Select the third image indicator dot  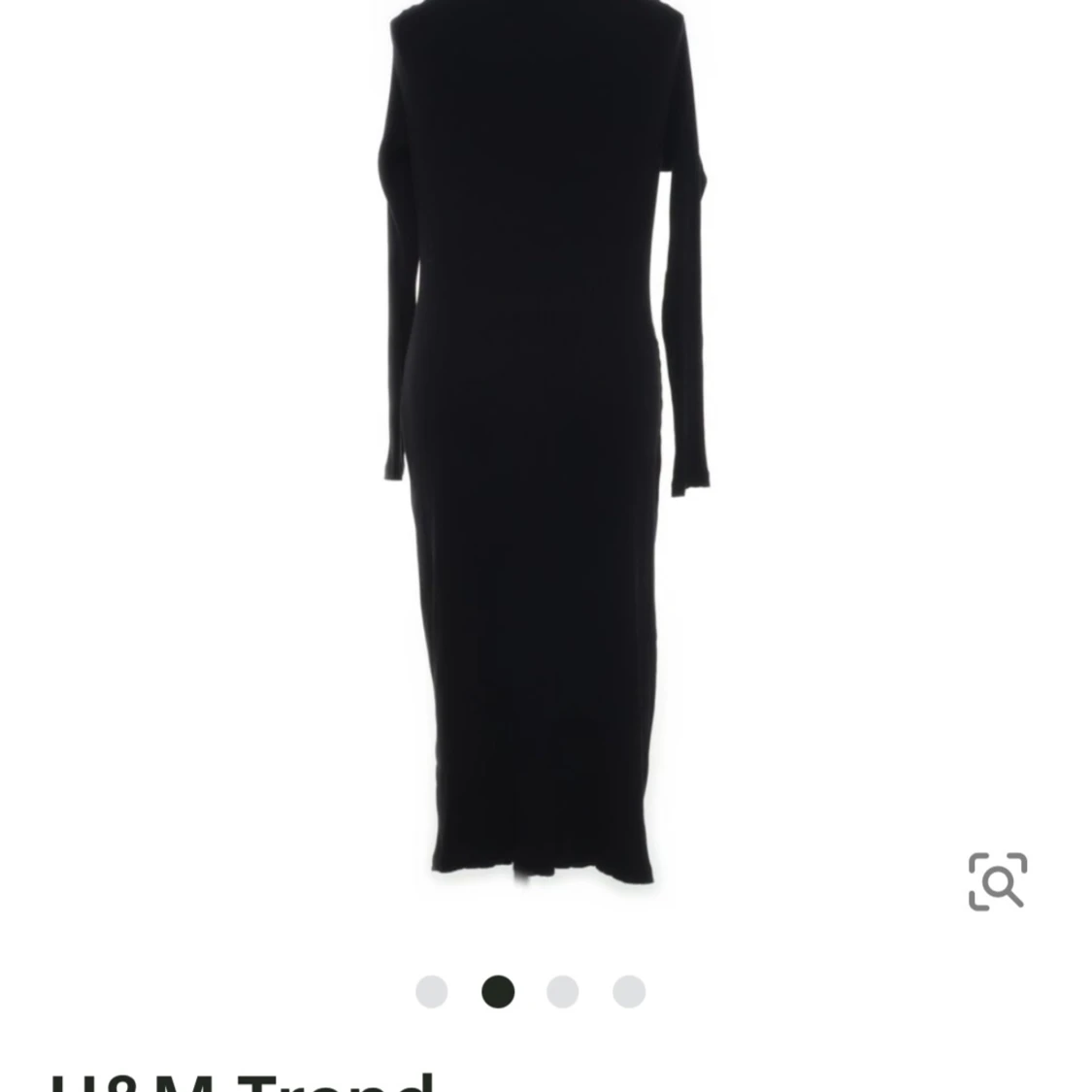pos(563,991)
